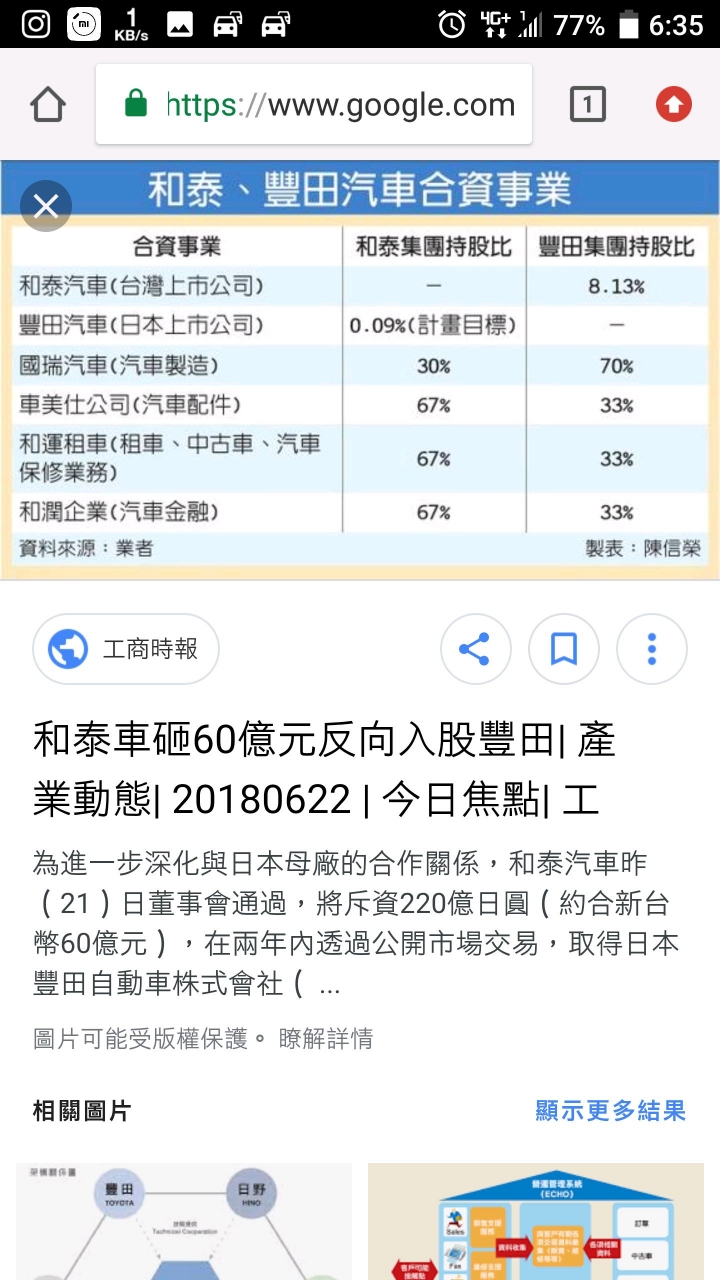
Task: Bookmark this image to collection
Action: (564, 649)
